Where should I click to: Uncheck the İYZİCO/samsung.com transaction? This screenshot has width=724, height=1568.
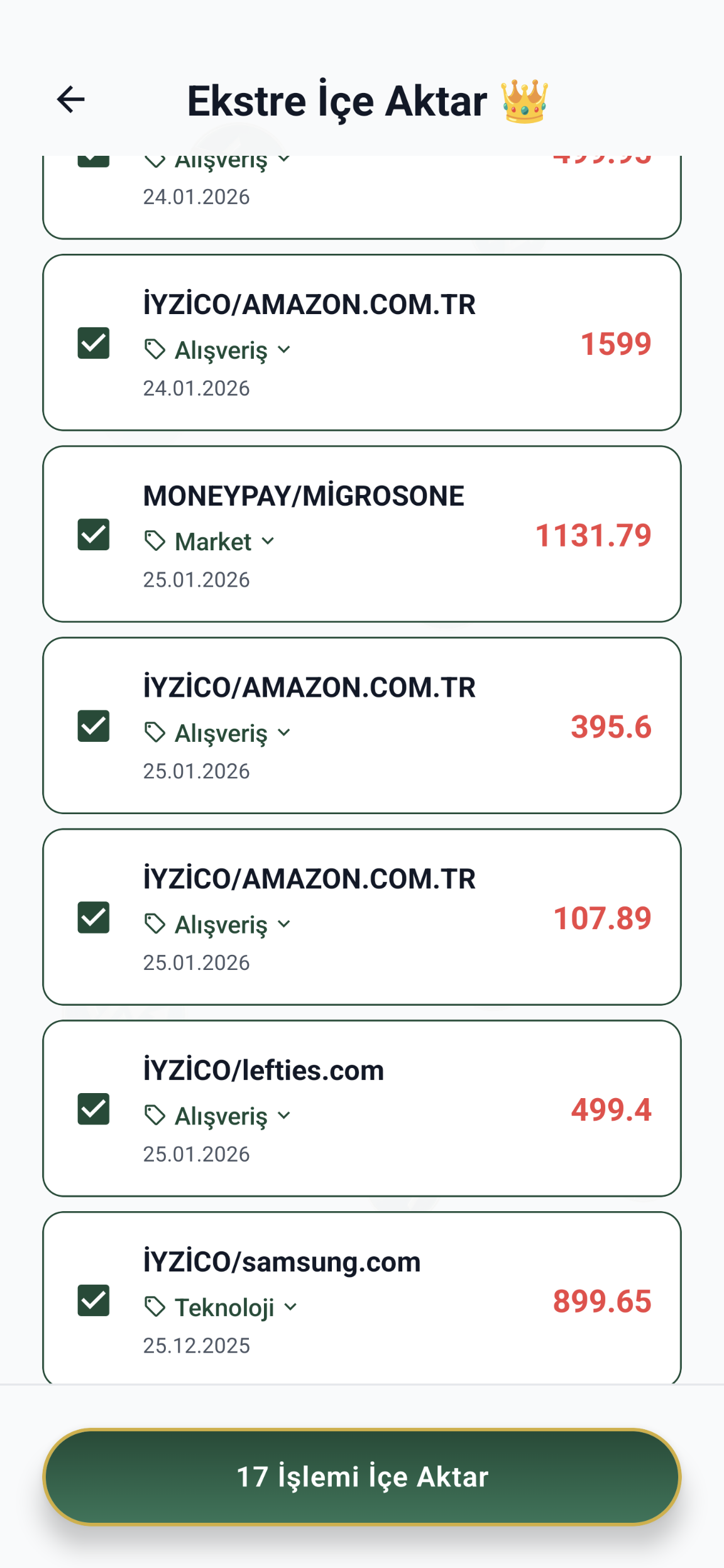(x=94, y=1300)
